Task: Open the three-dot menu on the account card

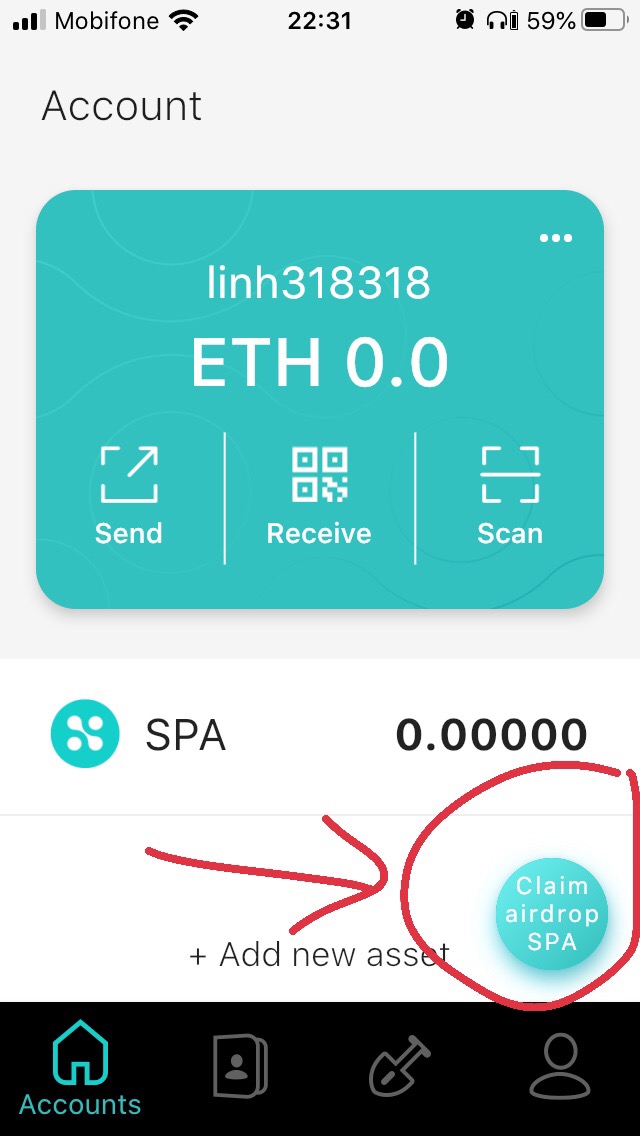Action: click(555, 238)
